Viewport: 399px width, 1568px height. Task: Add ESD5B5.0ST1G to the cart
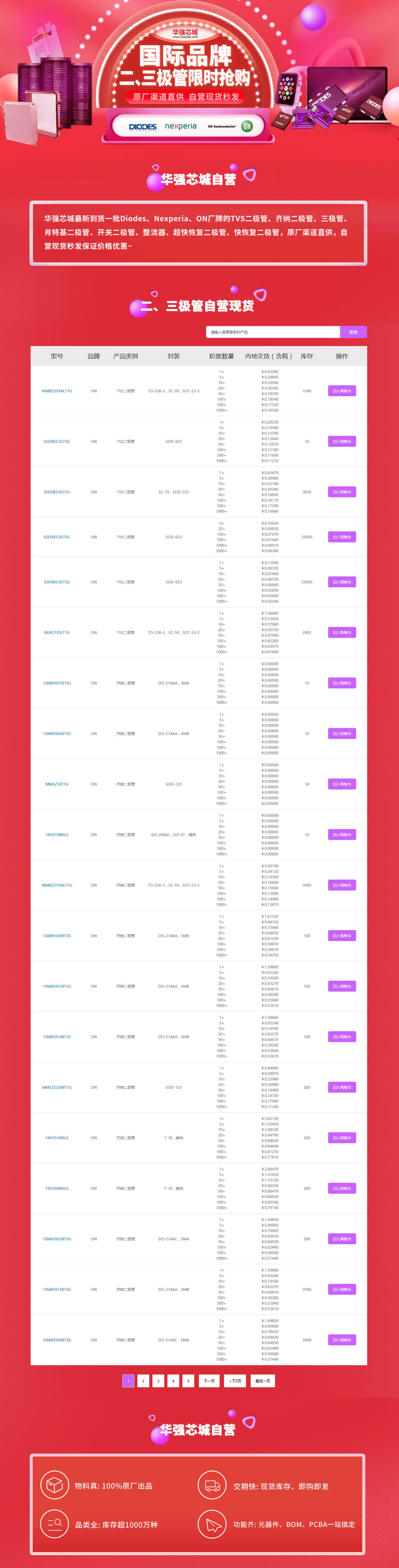(342, 492)
